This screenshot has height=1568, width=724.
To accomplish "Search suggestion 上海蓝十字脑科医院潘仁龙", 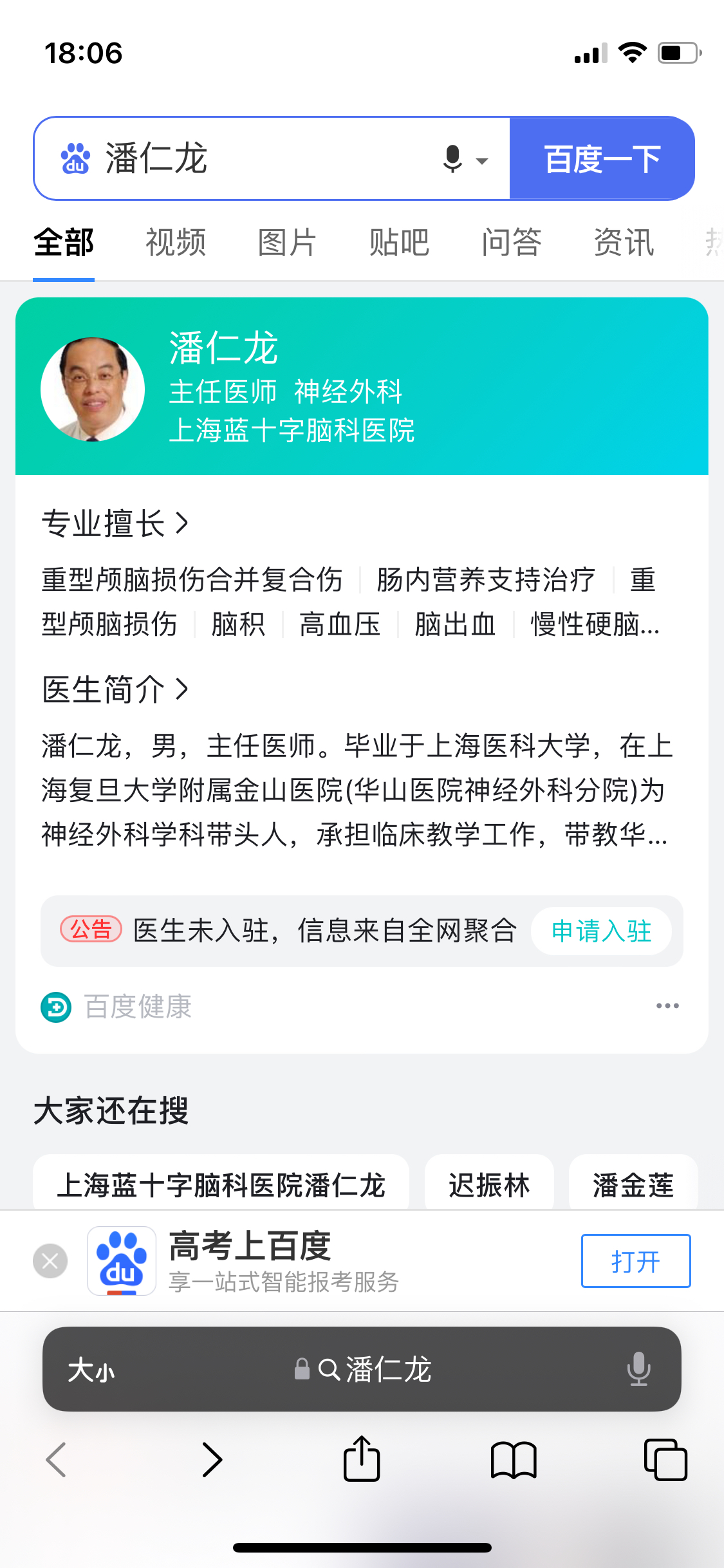I will coord(221,1185).
